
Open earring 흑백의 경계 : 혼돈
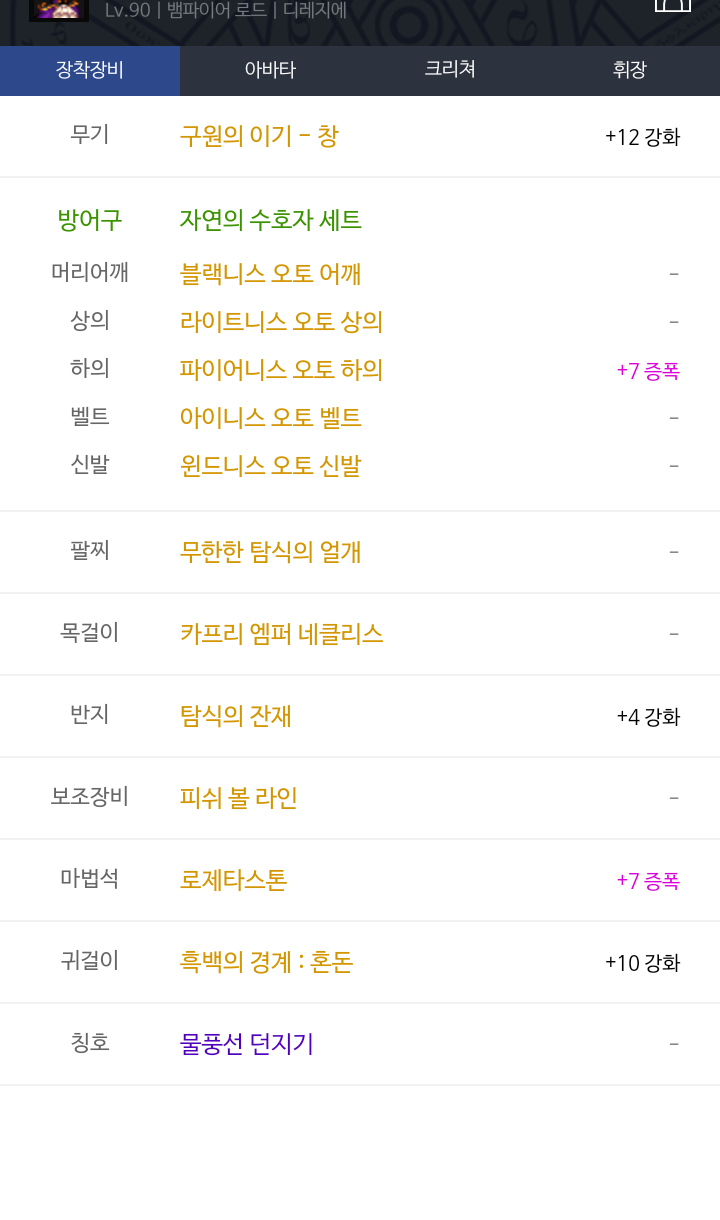267,962
